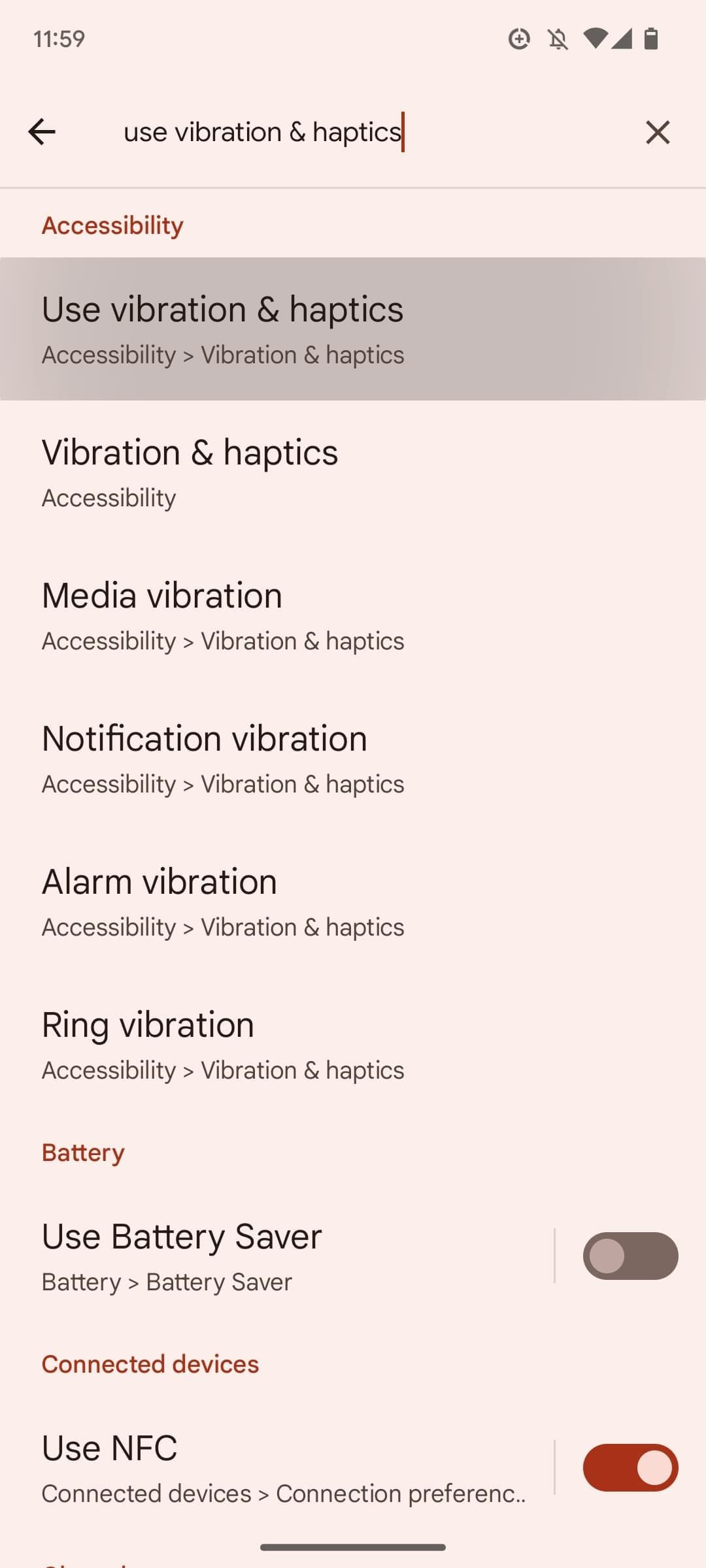Open Media vibration setting
This screenshot has width=706, height=1568.
pyautogui.click(x=353, y=615)
